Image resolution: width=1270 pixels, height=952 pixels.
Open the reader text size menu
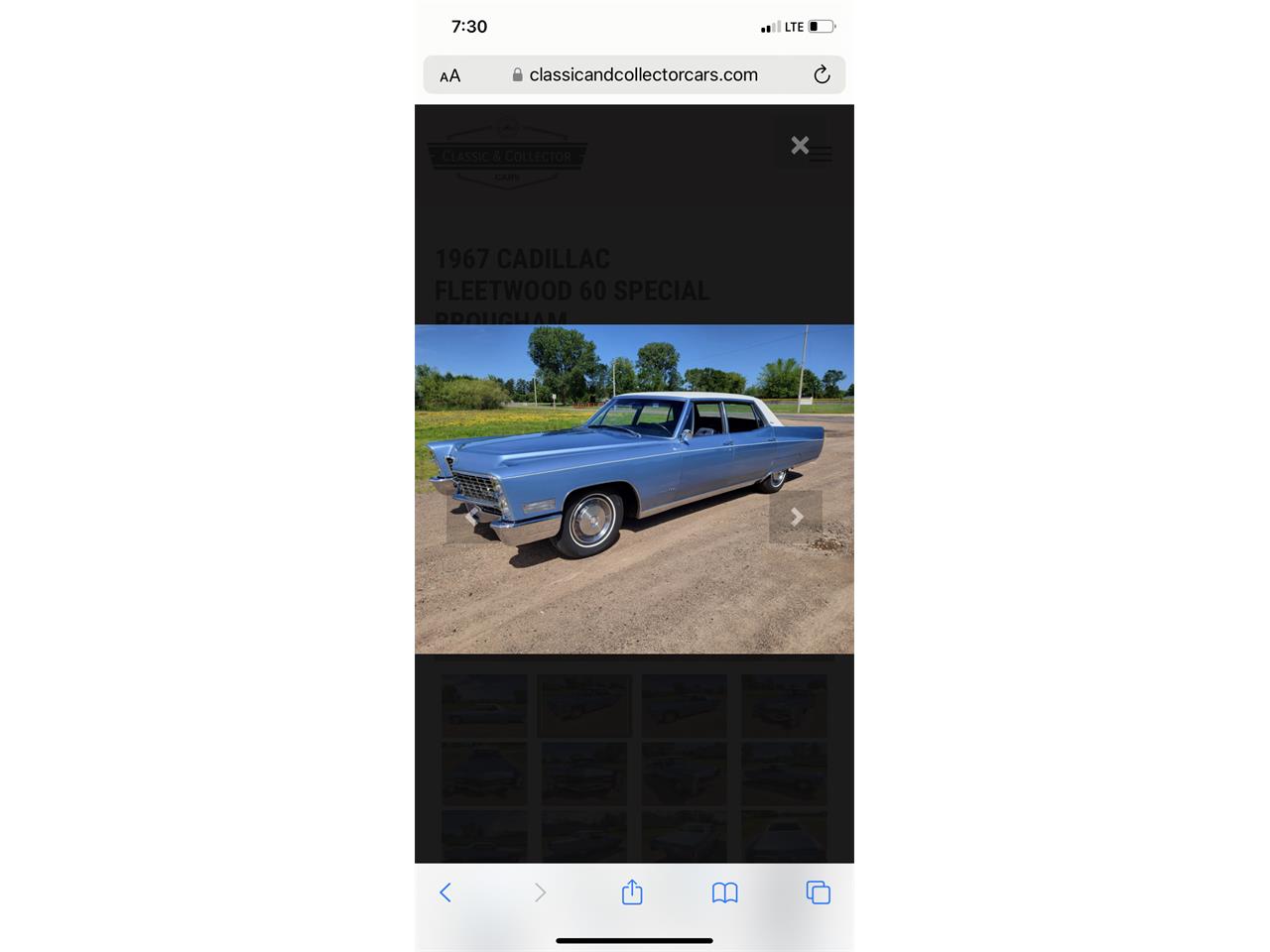[450, 76]
